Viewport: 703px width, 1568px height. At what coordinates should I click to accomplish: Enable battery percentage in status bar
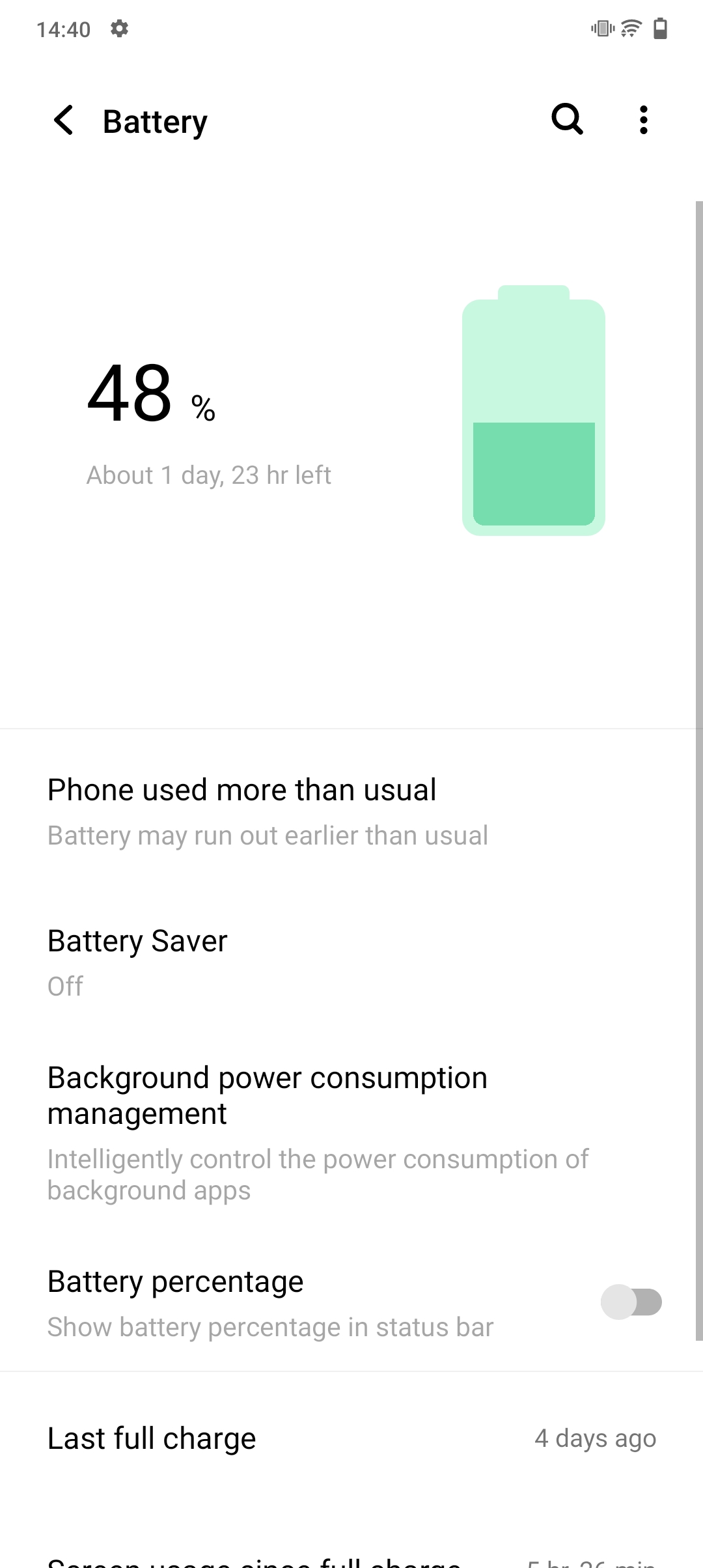click(631, 1302)
